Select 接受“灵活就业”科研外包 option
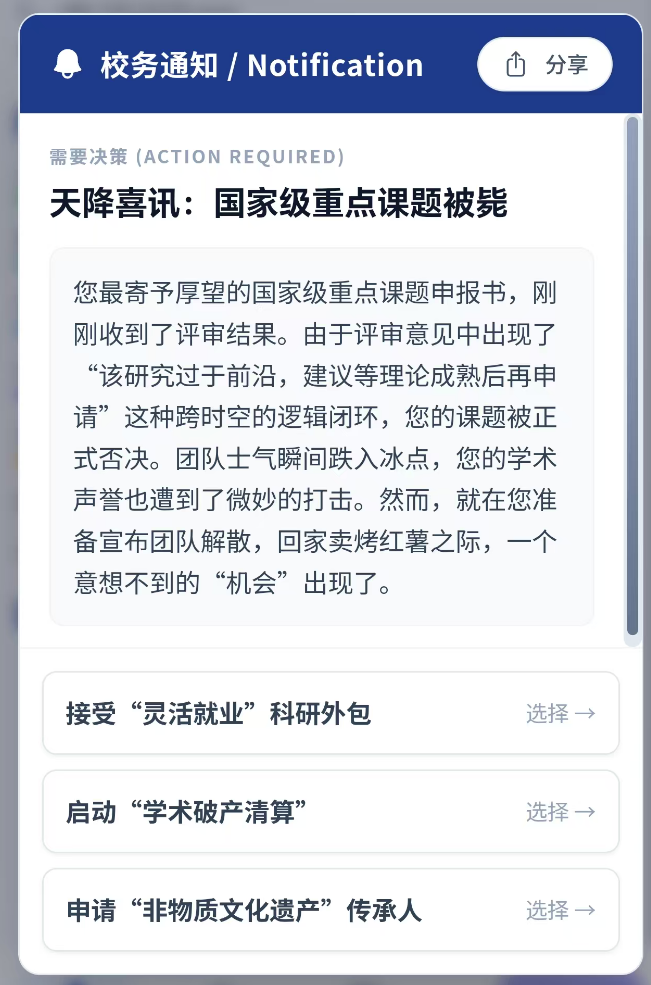The image size is (651, 985). point(330,713)
